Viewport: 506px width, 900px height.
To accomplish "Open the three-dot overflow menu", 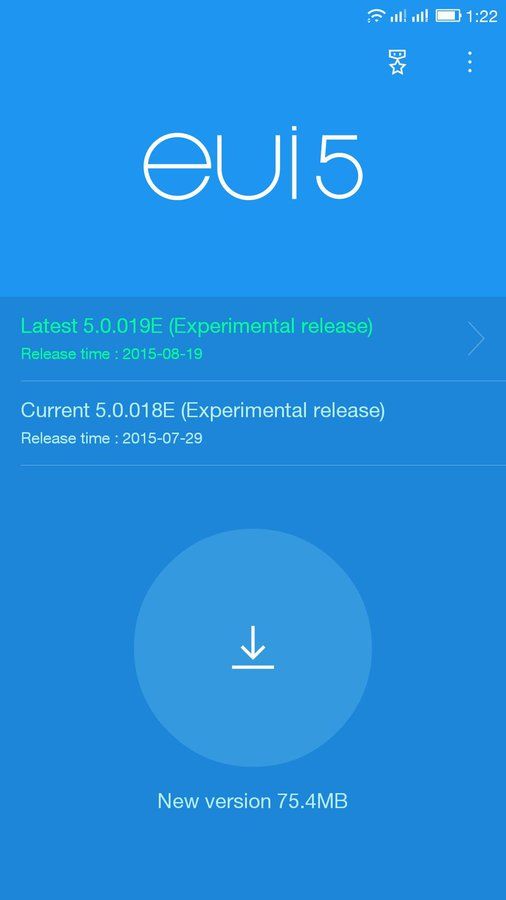I will click(x=469, y=62).
